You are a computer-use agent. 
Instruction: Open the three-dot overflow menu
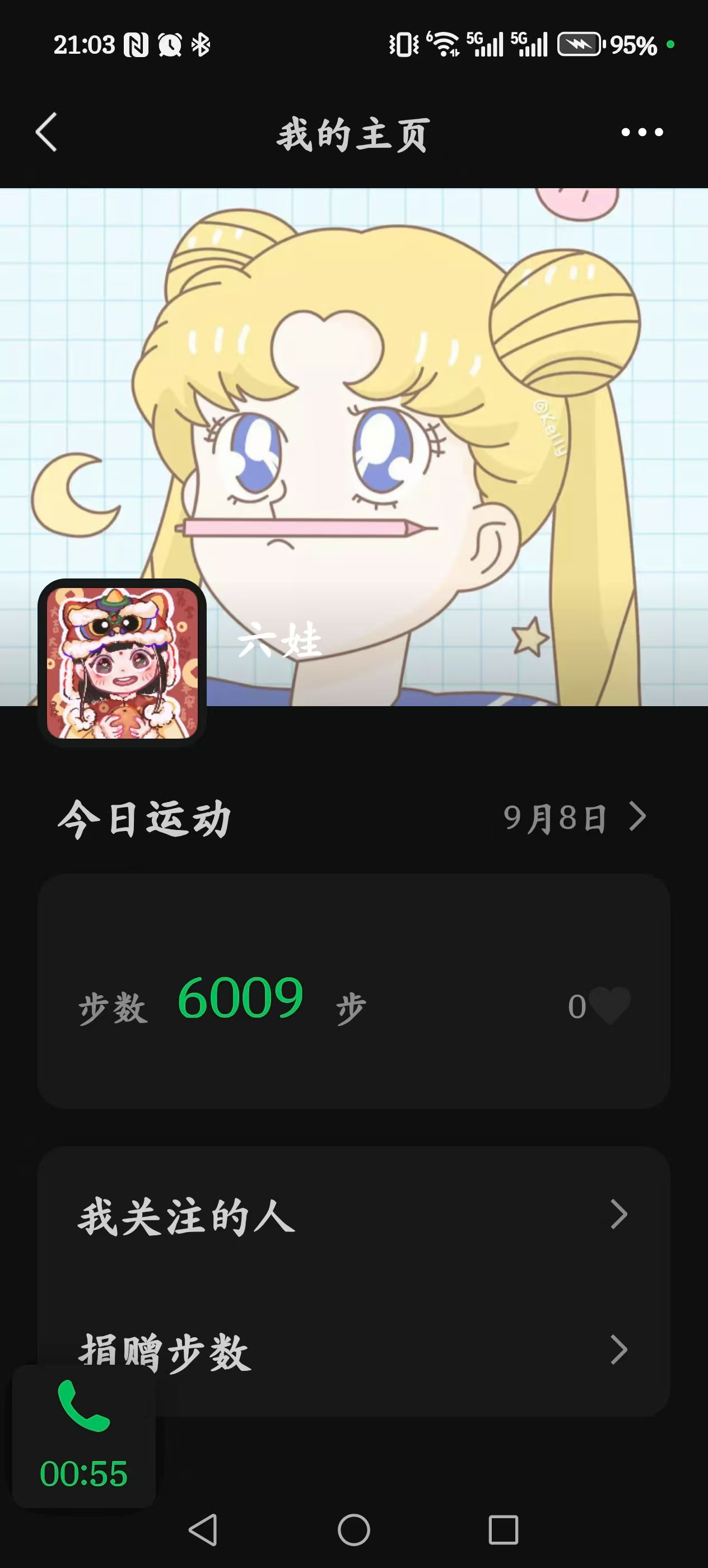[x=642, y=132]
